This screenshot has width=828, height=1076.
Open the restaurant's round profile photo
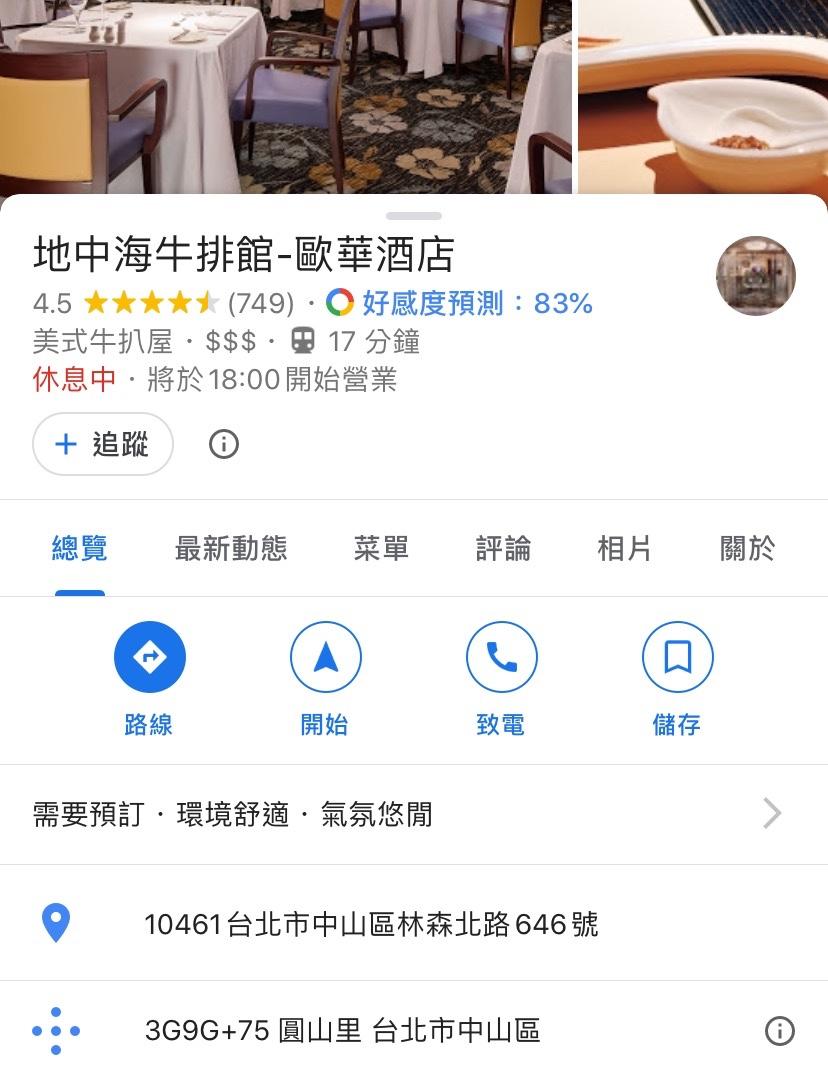[756, 276]
